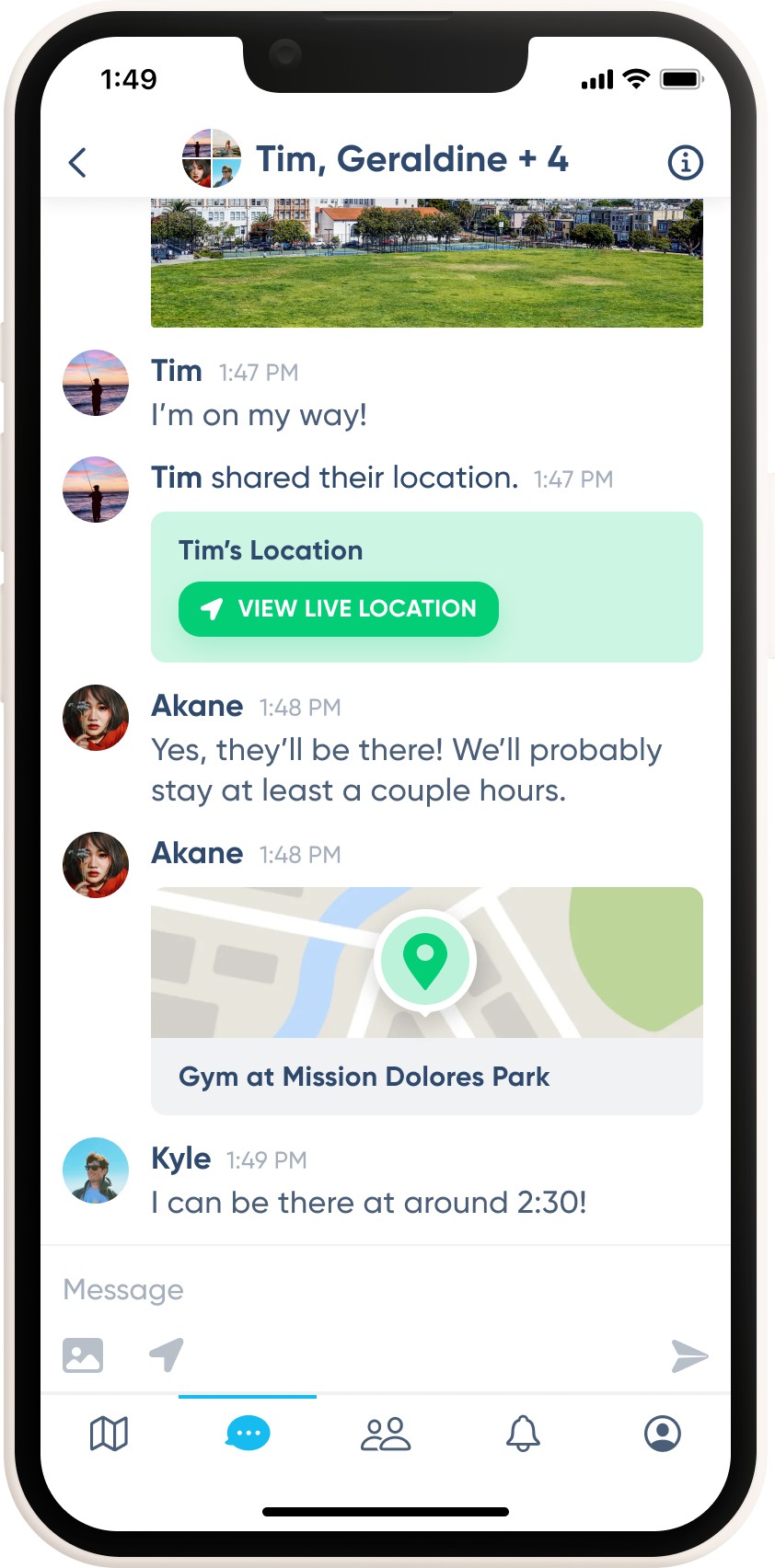Viewport: 775px width, 1568px height.
Task: Attach a photo to the message
Action: (83, 1355)
